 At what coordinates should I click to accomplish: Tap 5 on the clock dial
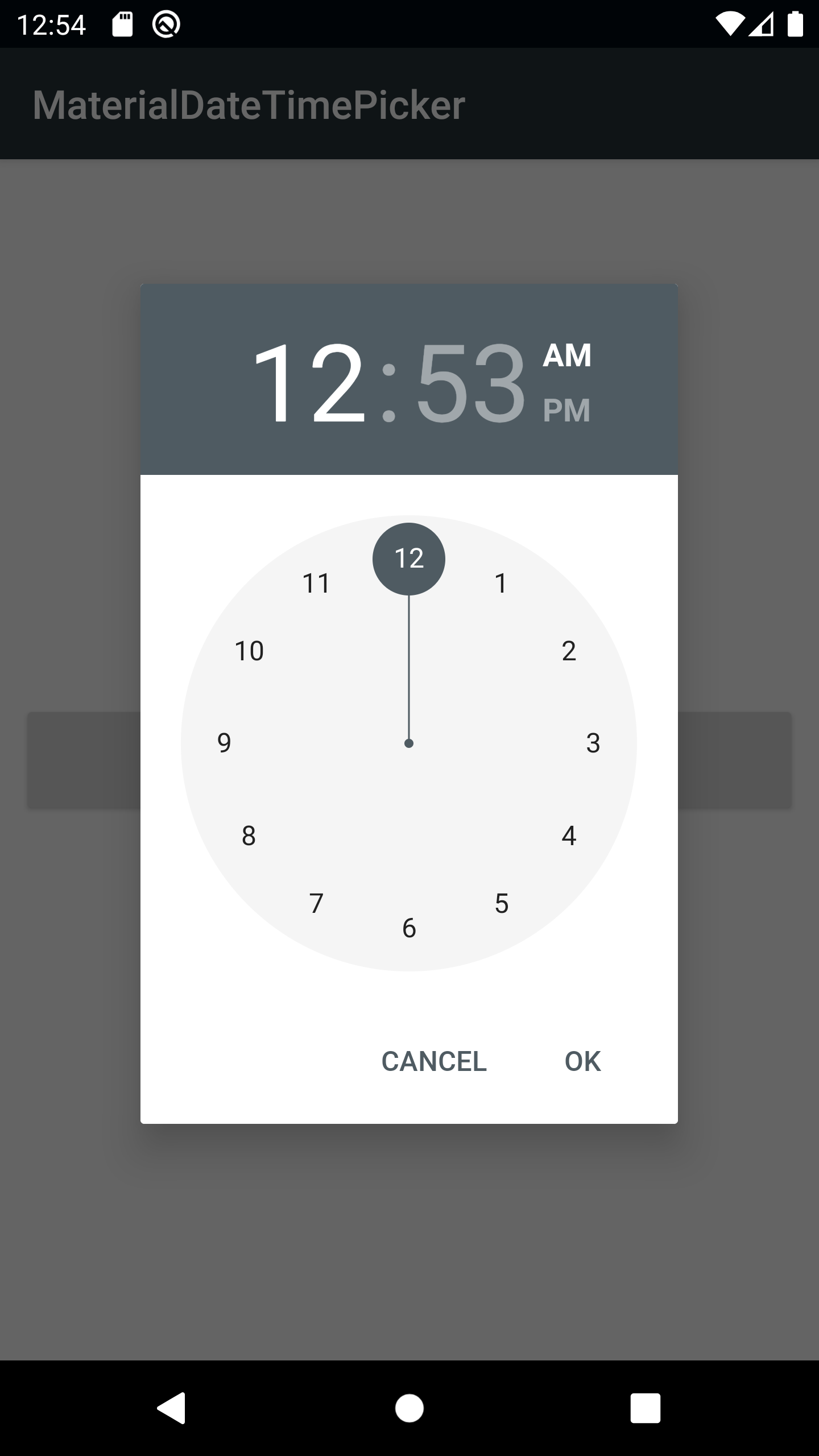[501, 903]
